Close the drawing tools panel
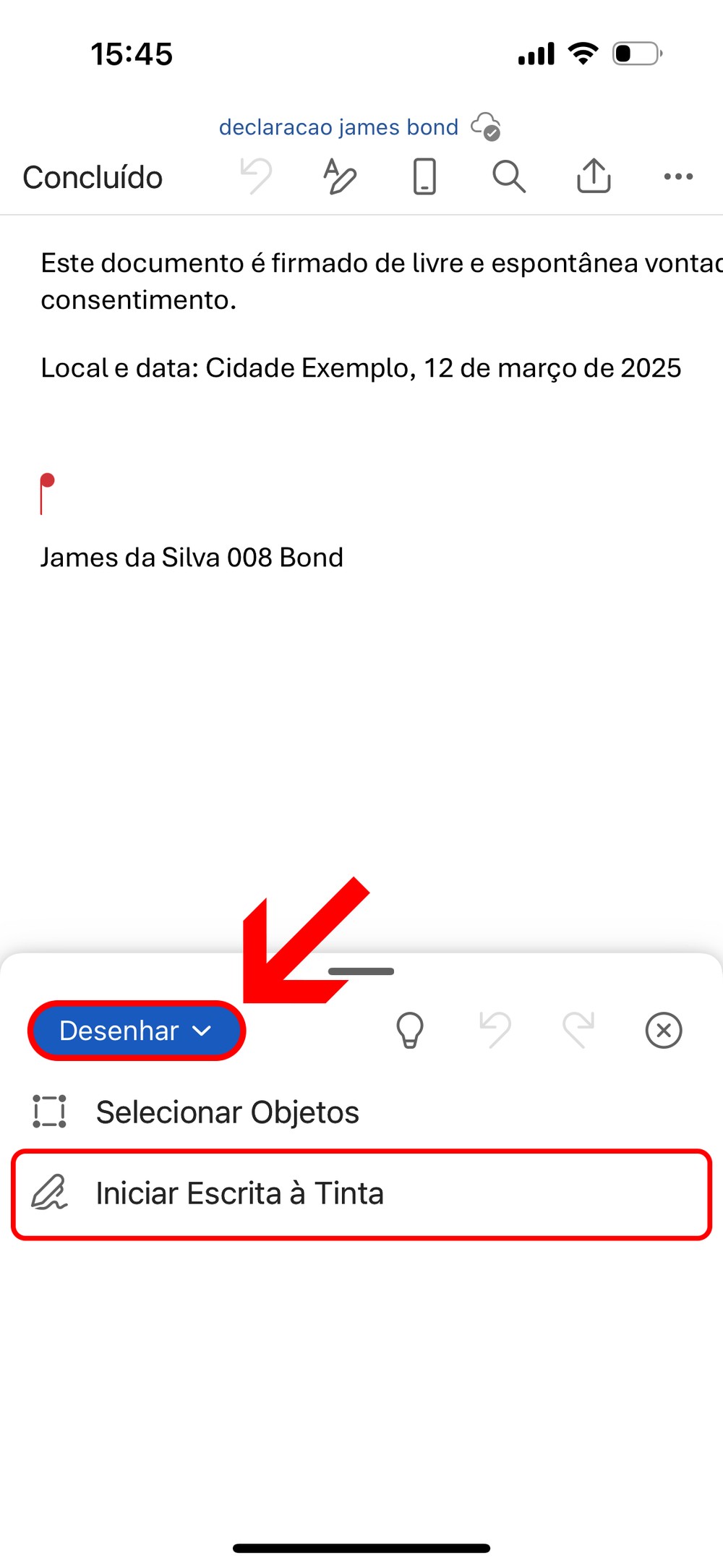The height and width of the screenshot is (1568, 723). point(664,1031)
